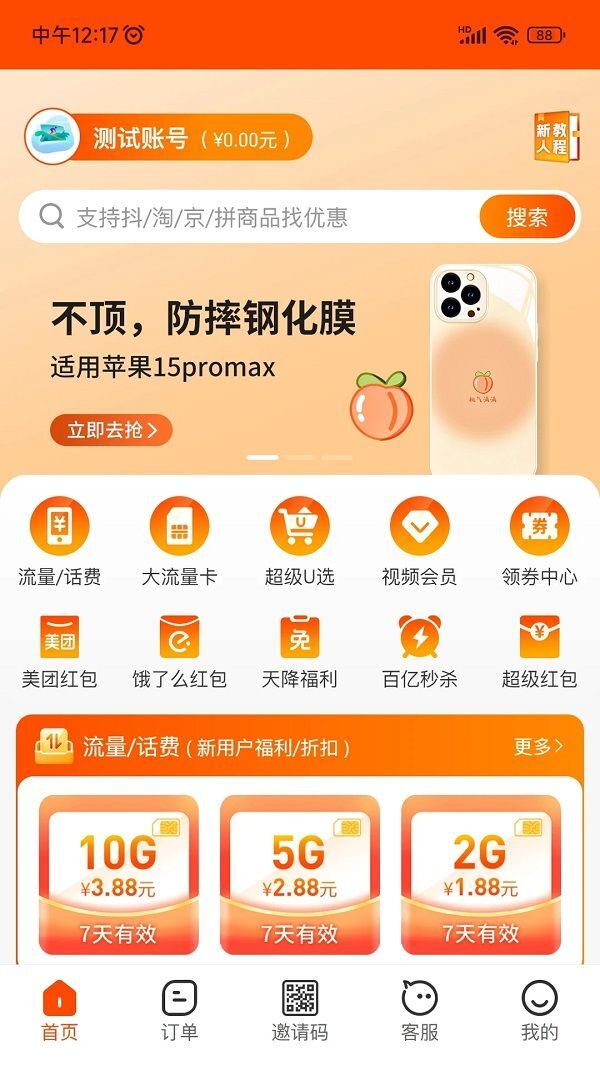Open the 测试账号 account balance pill
Image resolution: width=600 pixels, height=1066 pixels.
coord(170,138)
